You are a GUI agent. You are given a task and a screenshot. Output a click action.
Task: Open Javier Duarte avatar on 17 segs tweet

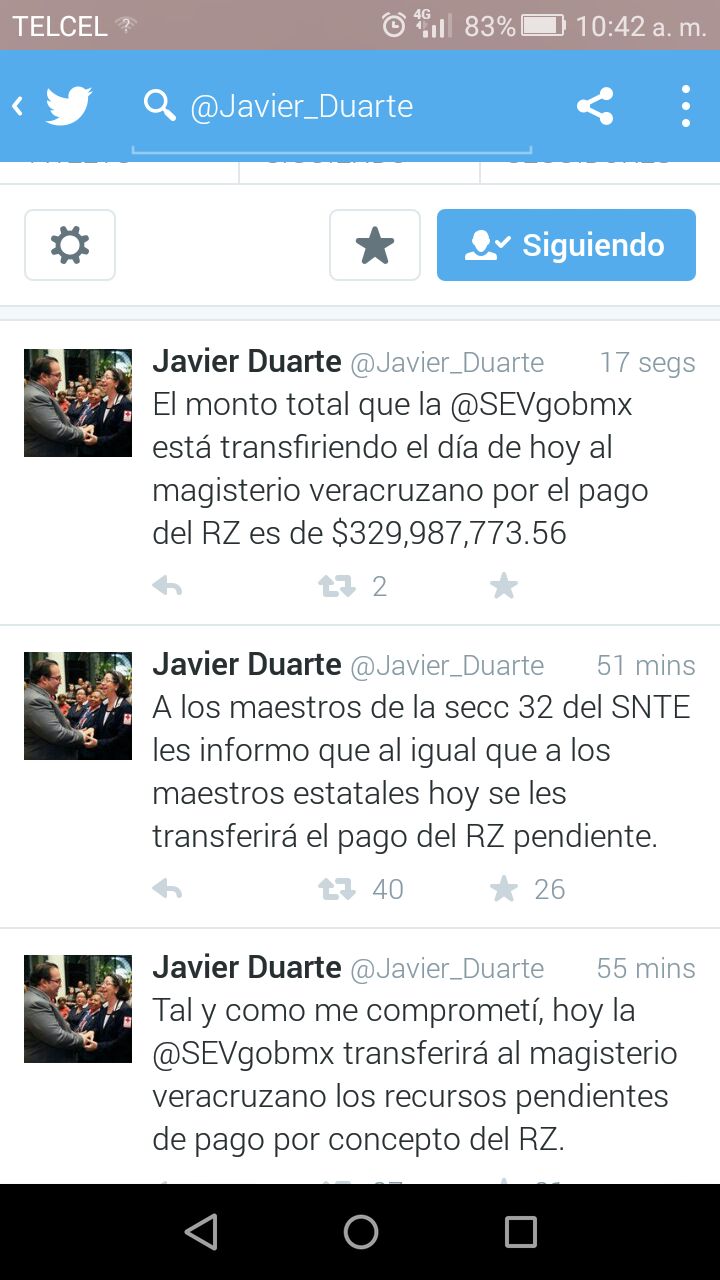click(78, 403)
